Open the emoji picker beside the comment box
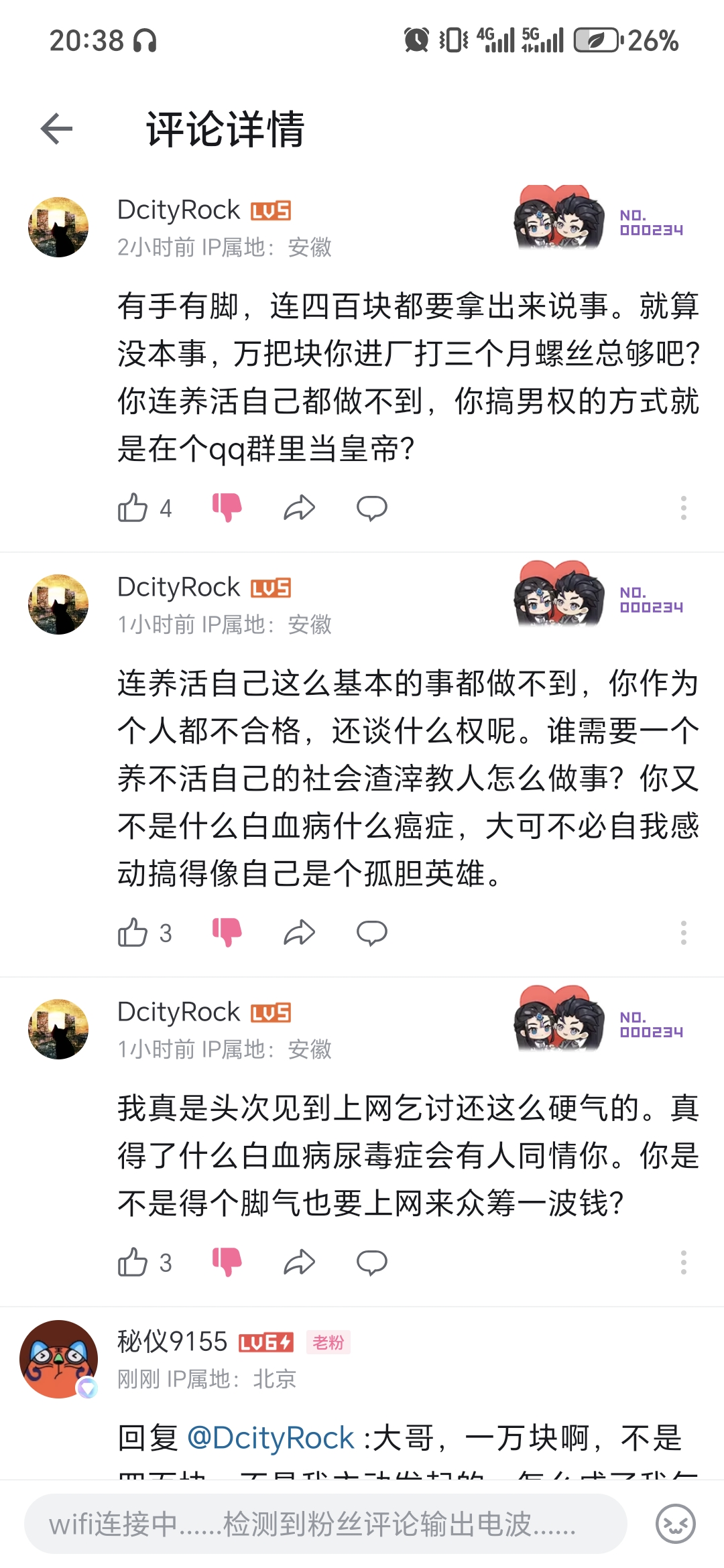Screen dimensions: 724x1568 pos(675,1524)
